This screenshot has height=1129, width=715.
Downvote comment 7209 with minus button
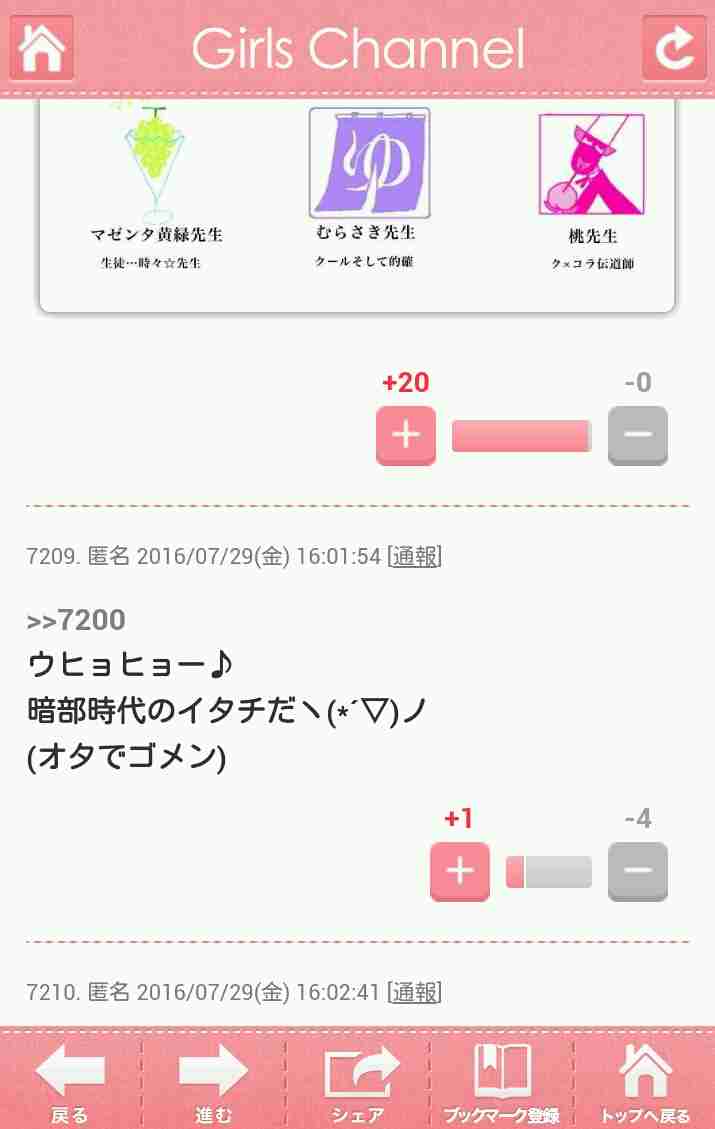(637, 871)
